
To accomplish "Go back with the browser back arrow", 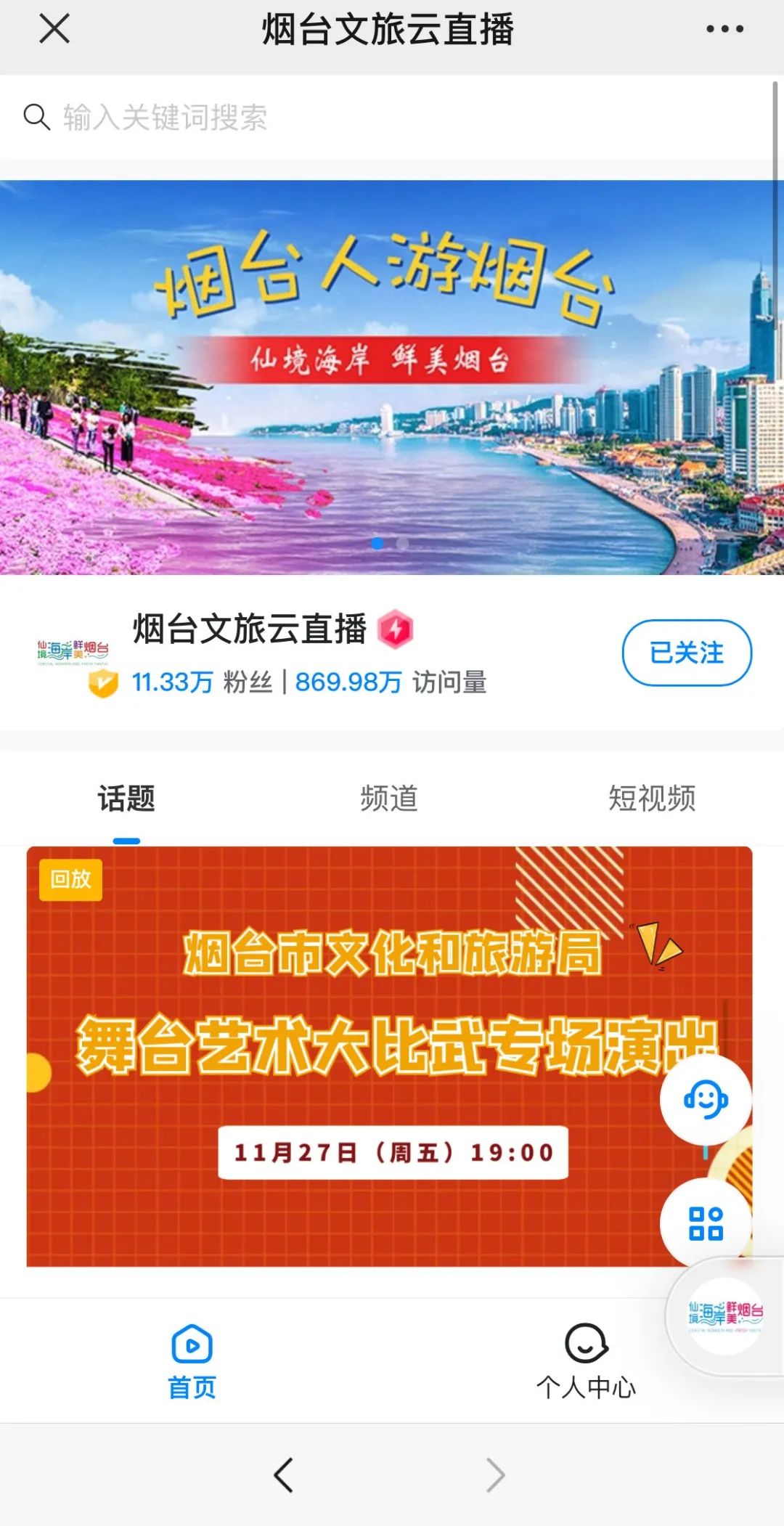I will [x=284, y=1475].
